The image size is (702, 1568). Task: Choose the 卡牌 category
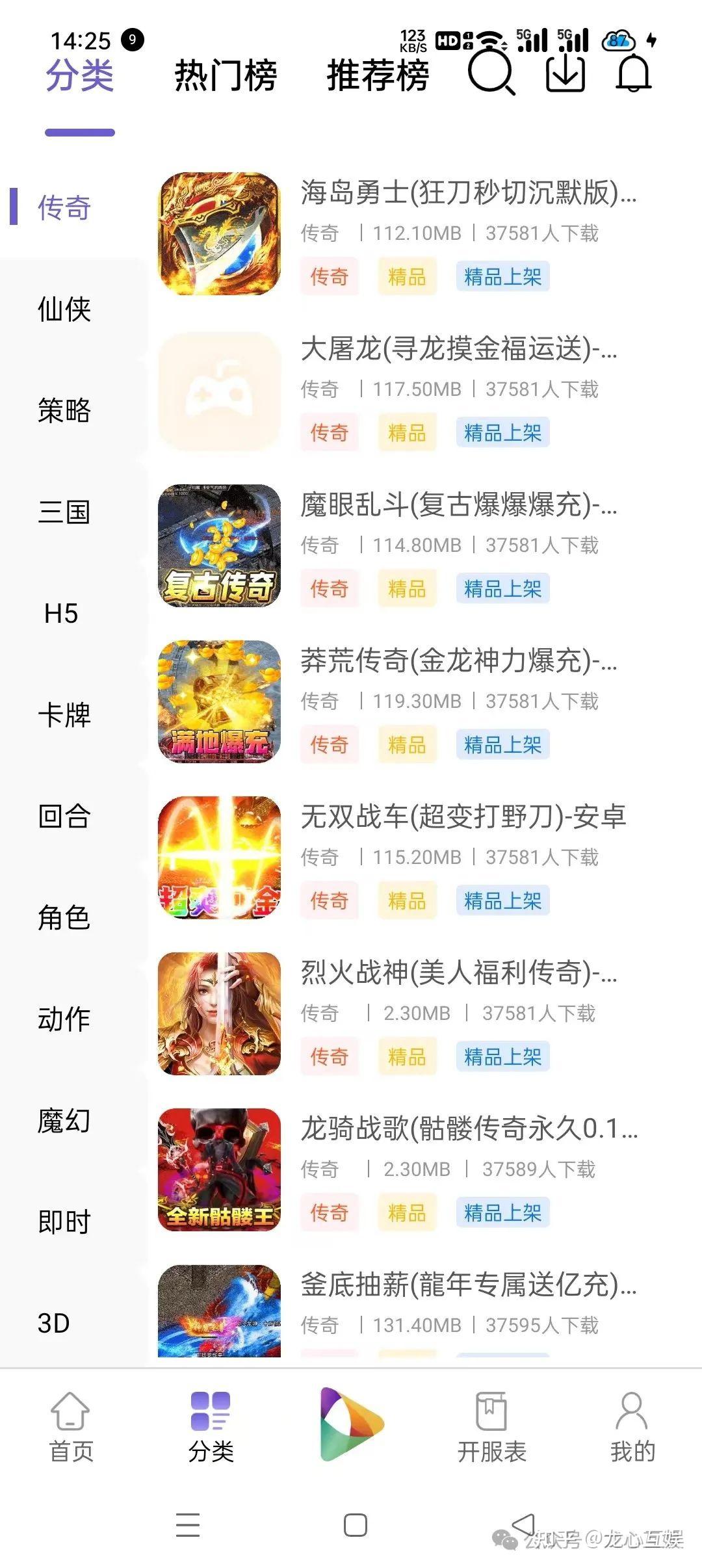pos(64,714)
